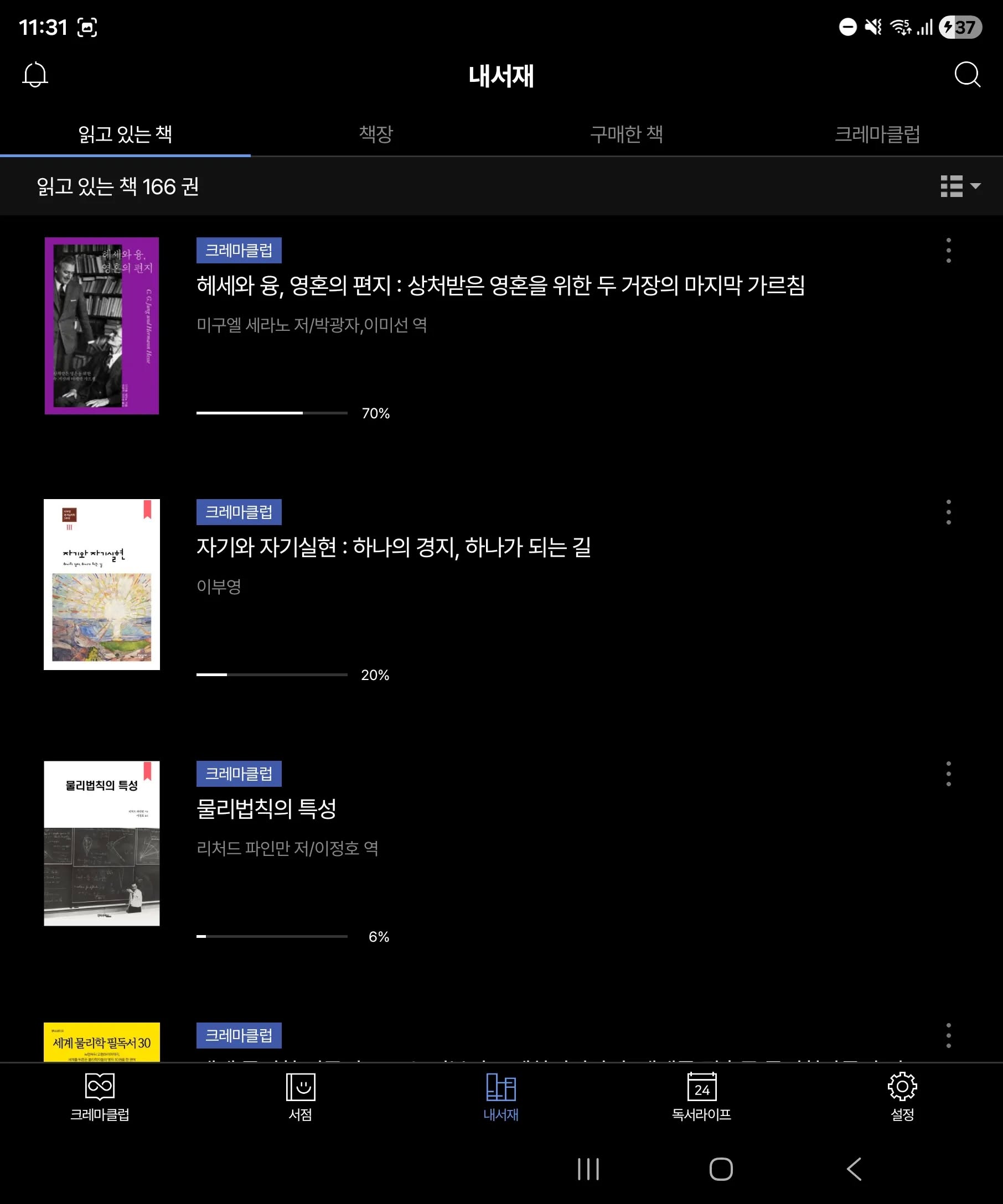1003x1204 pixels.
Task: Open the list view mode dropdown
Action: (960, 186)
